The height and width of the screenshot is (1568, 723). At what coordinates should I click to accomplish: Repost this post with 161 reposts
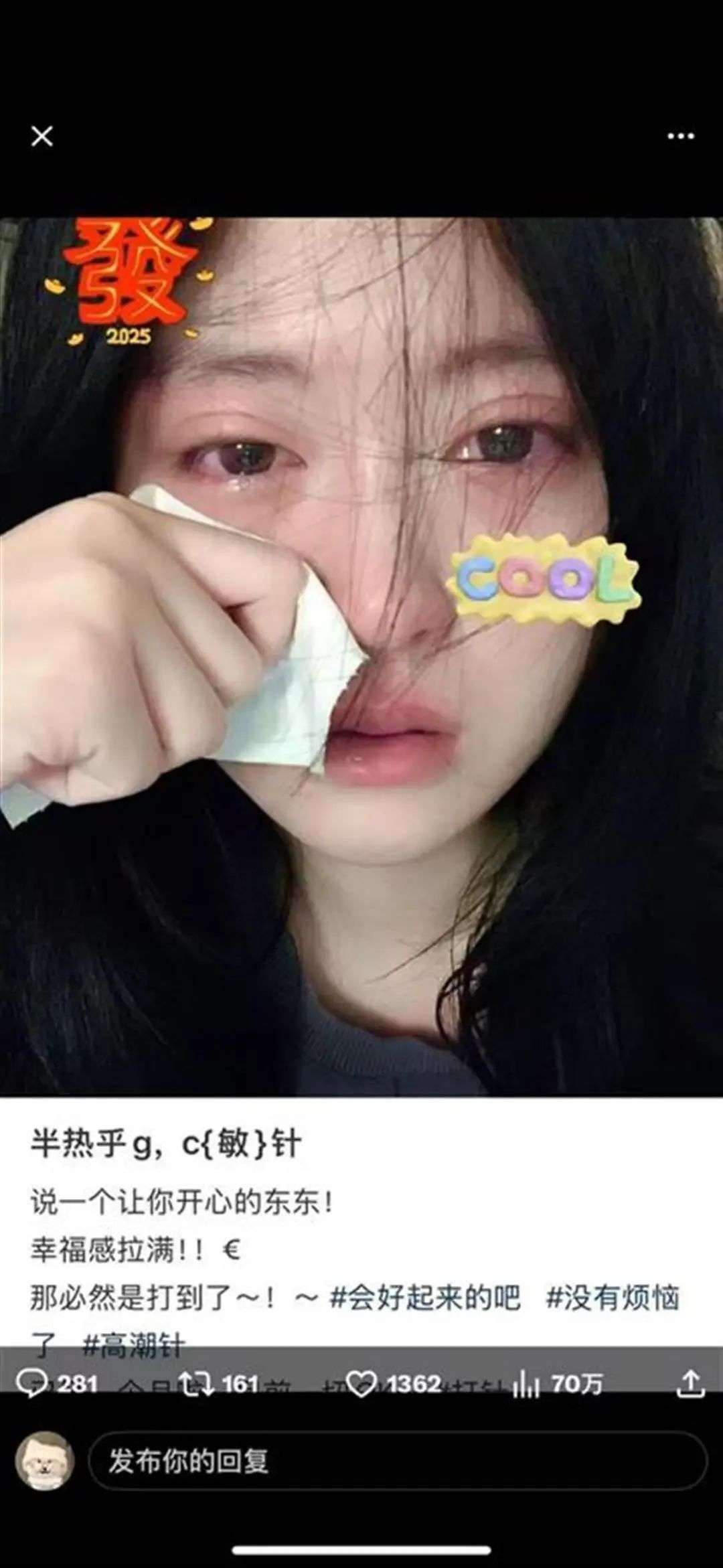218,1383
